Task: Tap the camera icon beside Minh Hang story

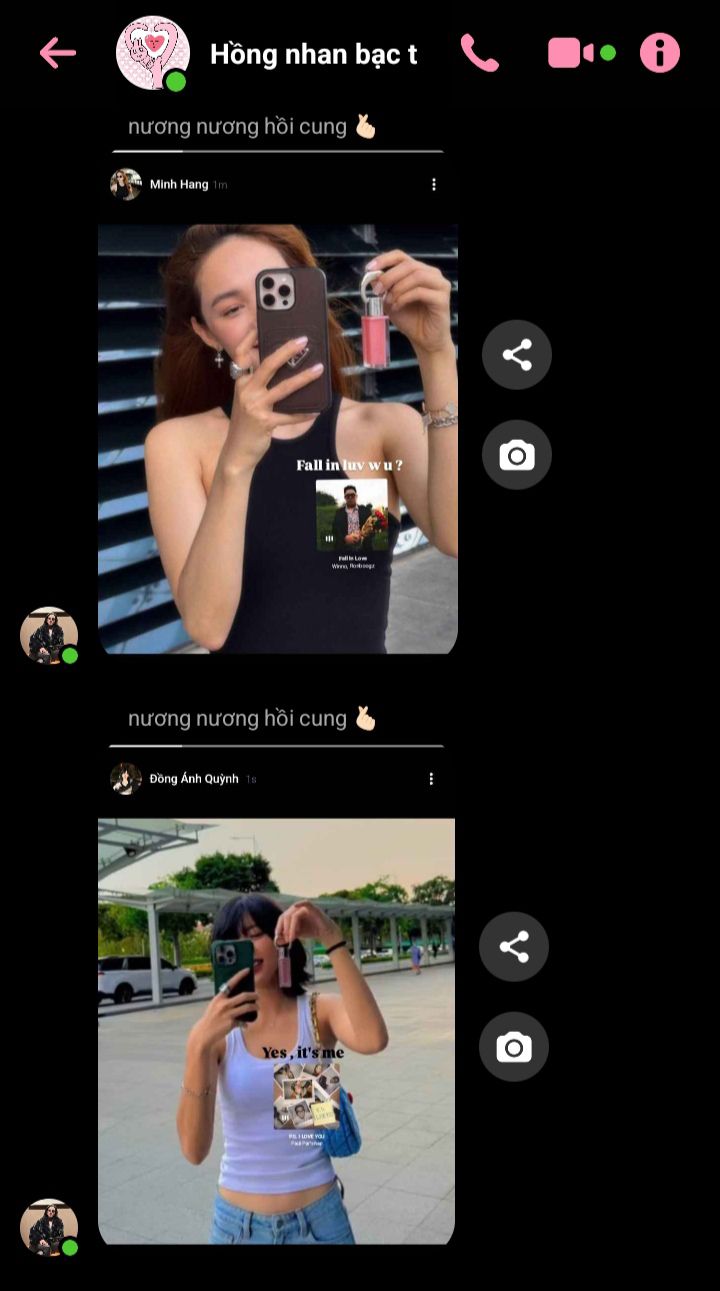Action: (x=517, y=456)
